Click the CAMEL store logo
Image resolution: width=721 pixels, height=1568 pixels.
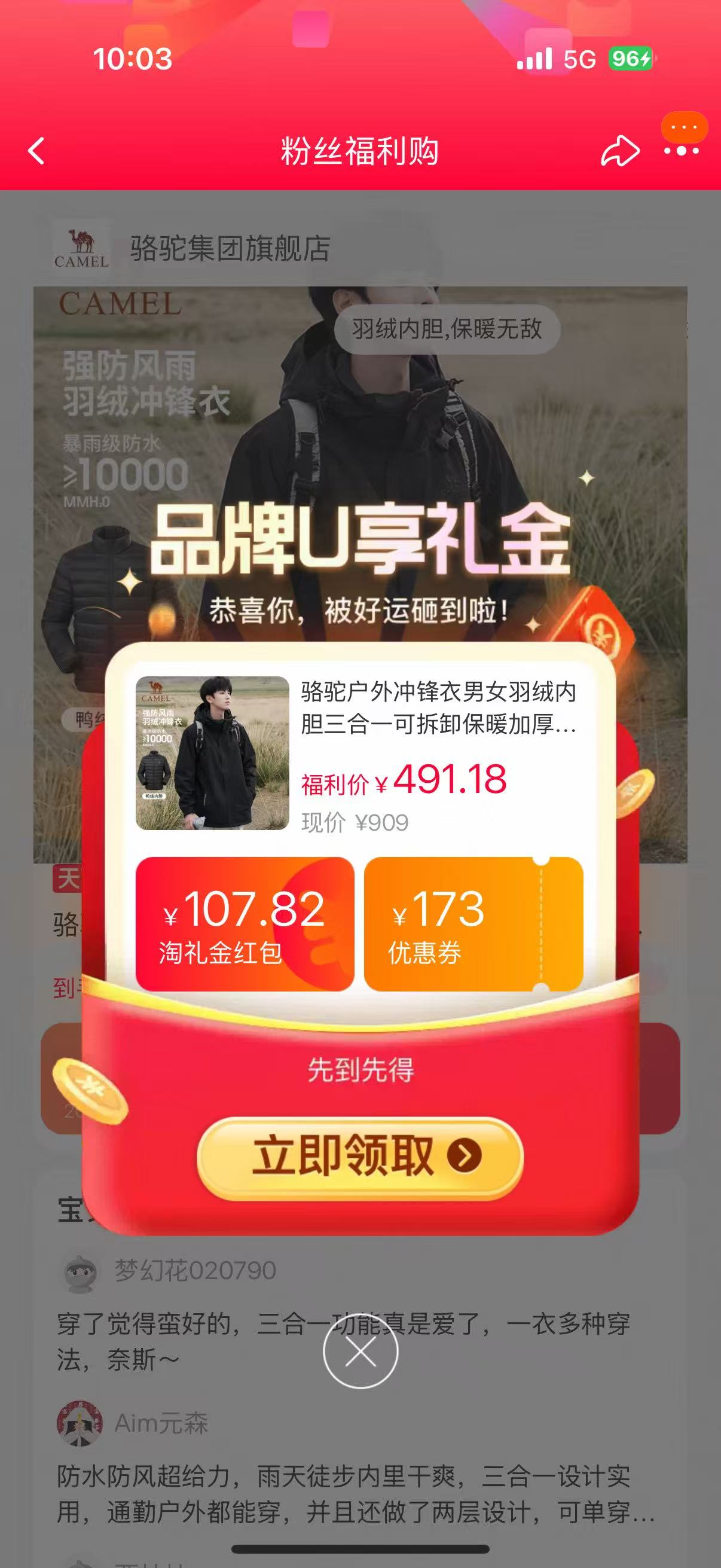[80, 246]
